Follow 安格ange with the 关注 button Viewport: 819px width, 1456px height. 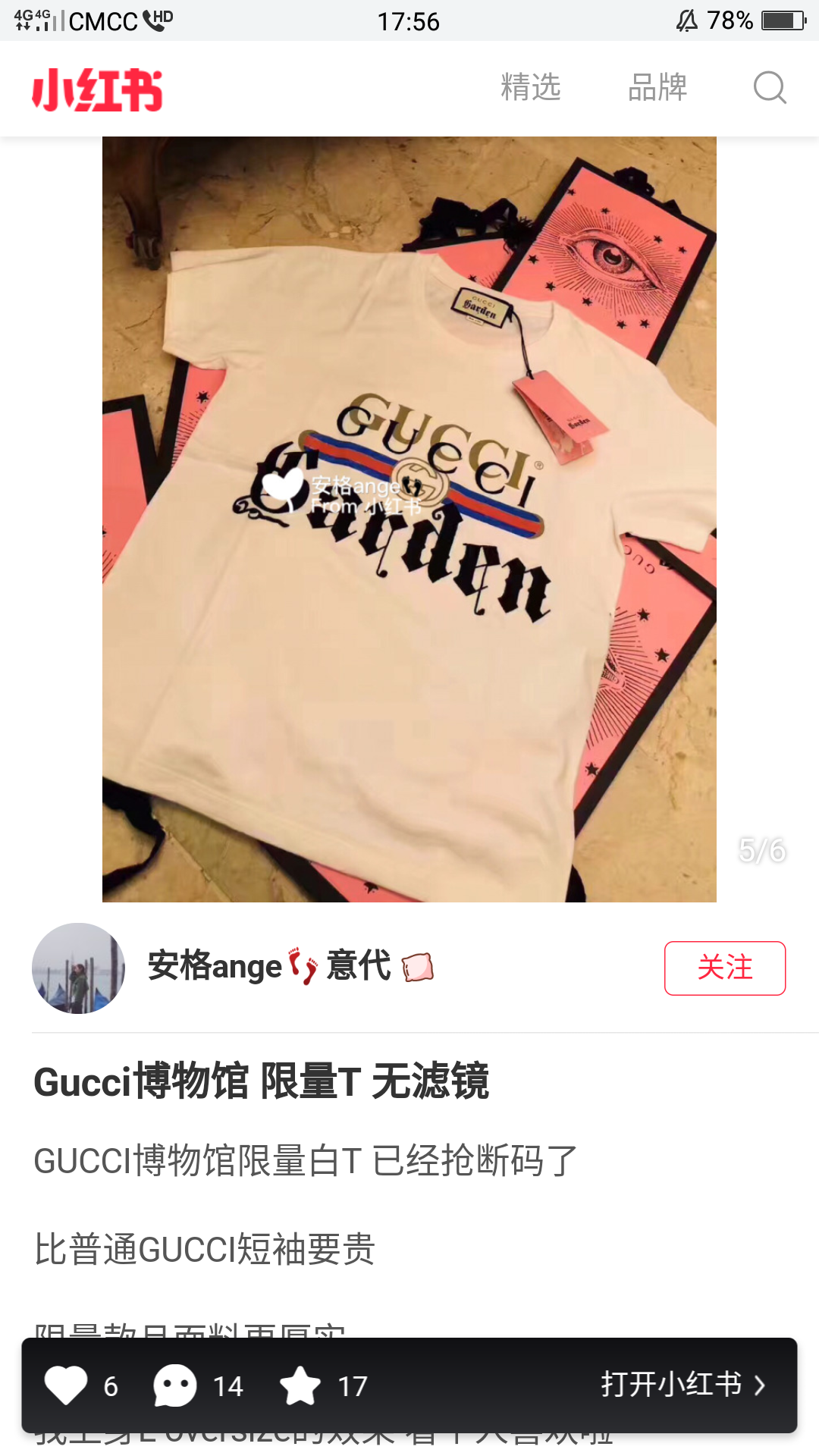(x=724, y=968)
